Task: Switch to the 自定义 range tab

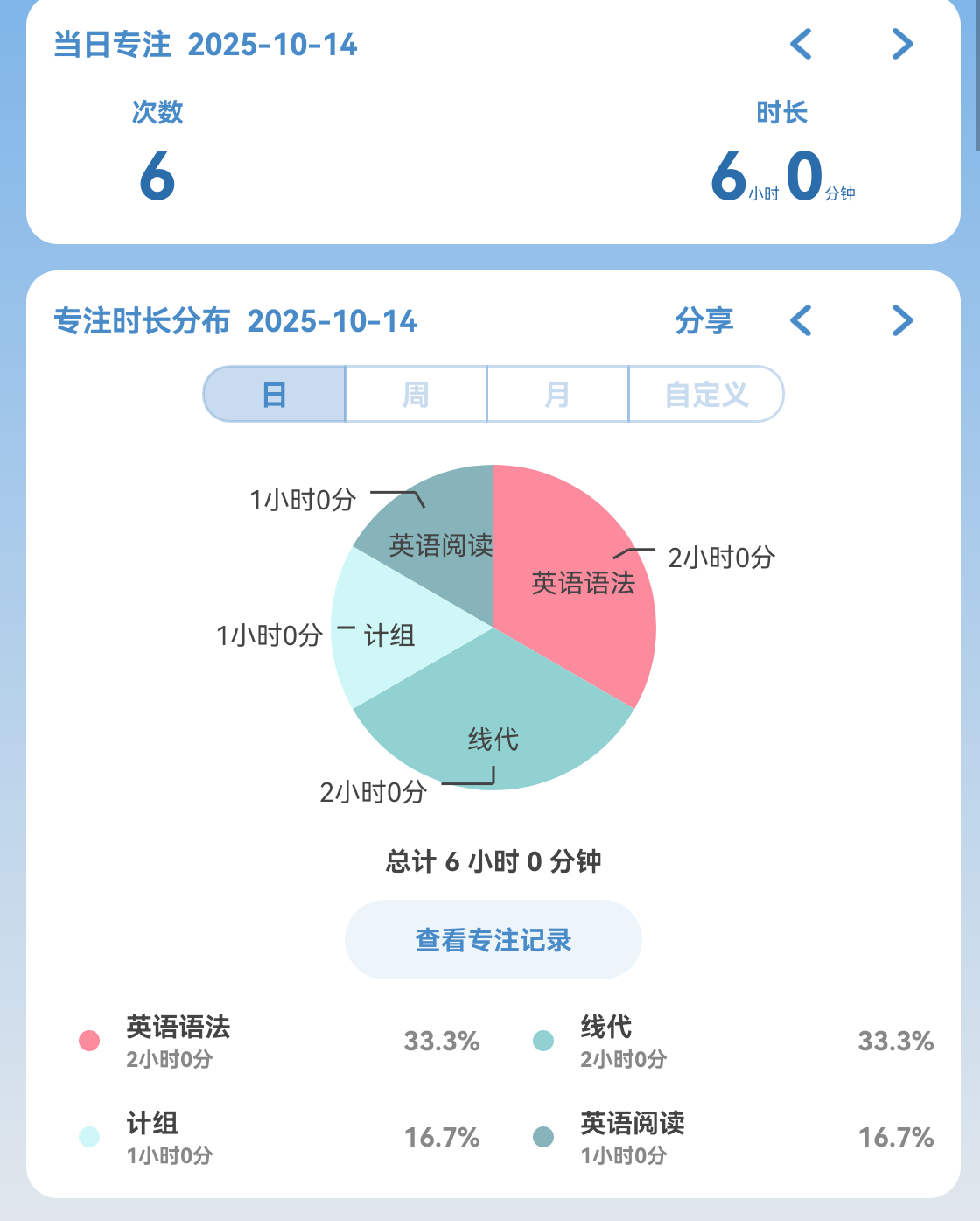Action: [705, 395]
